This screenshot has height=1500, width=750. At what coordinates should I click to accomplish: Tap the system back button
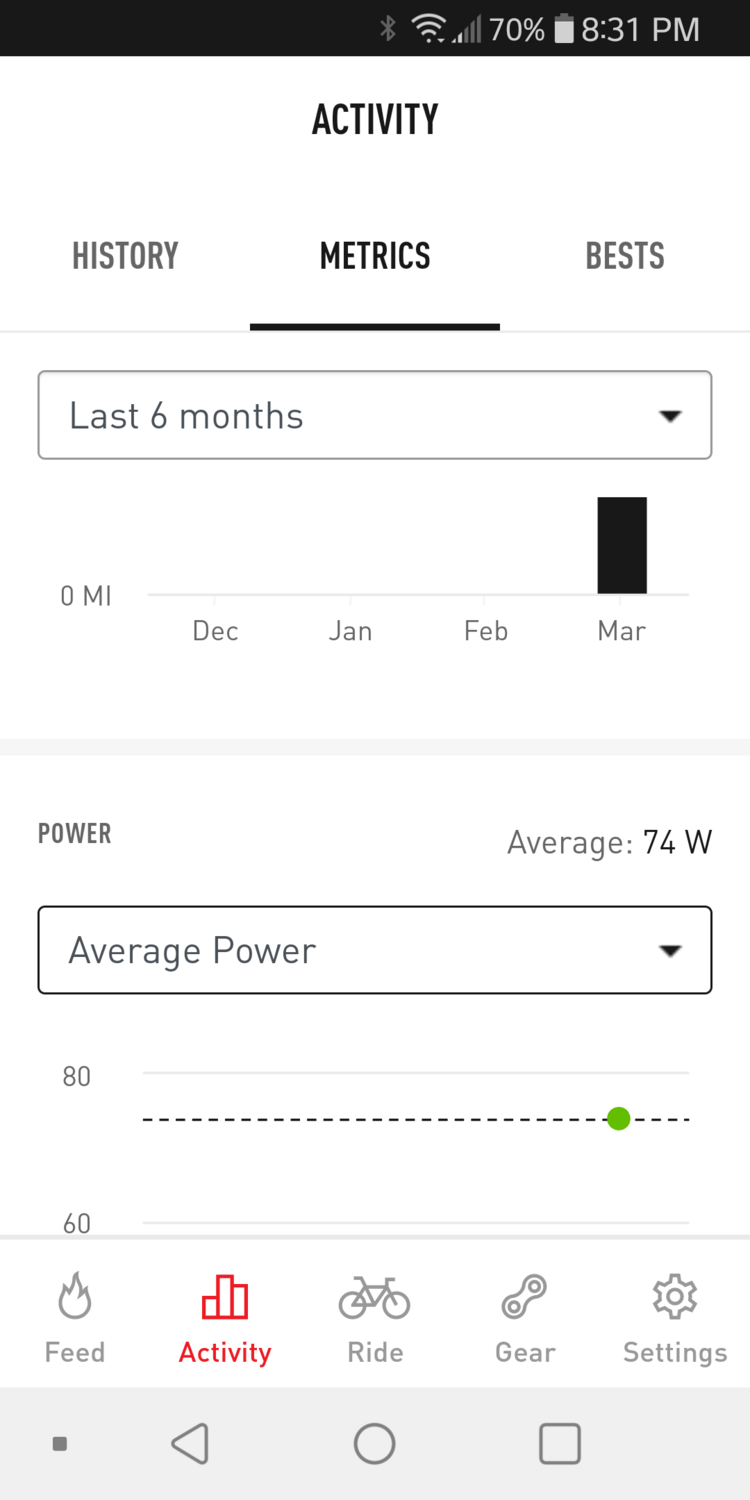point(190,1443)
